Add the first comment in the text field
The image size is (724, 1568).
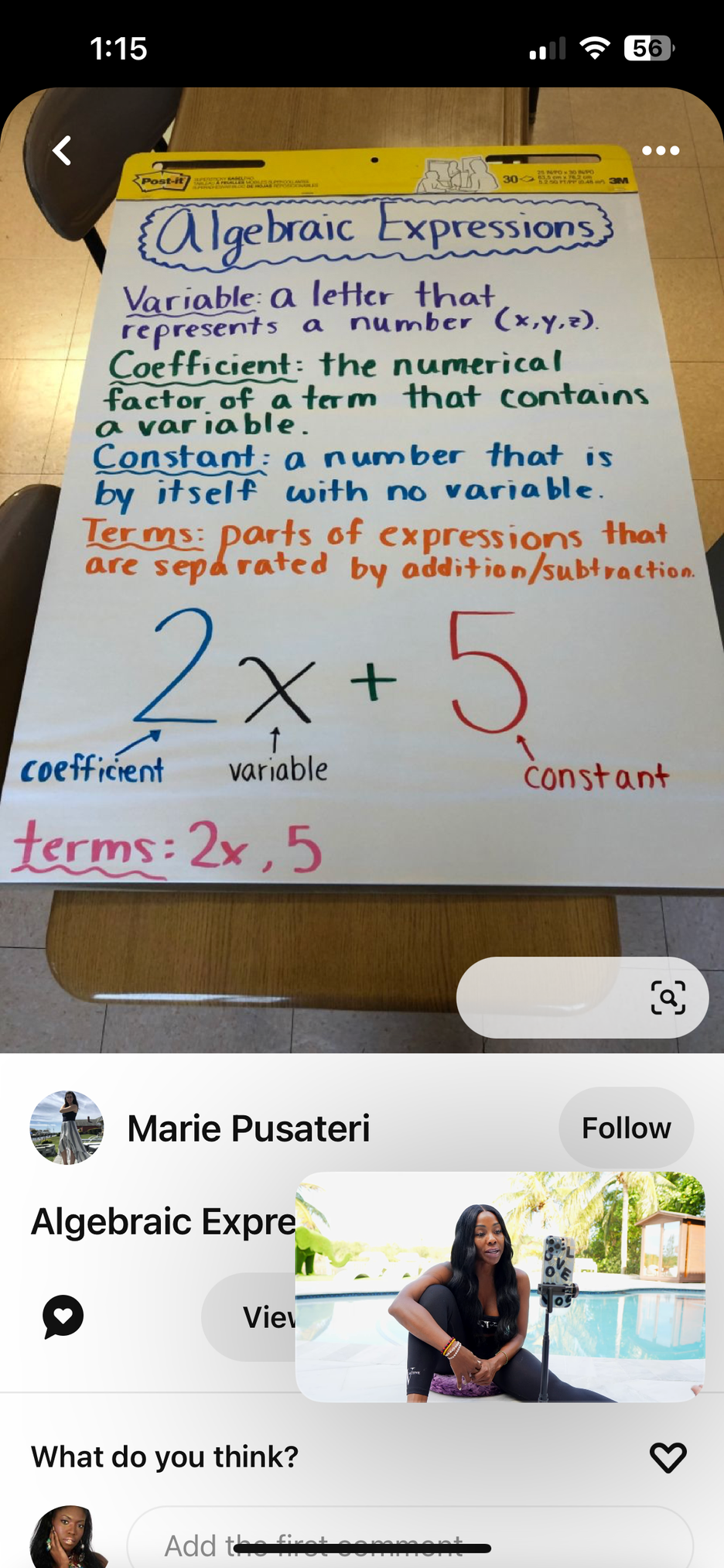[410, 1542]
